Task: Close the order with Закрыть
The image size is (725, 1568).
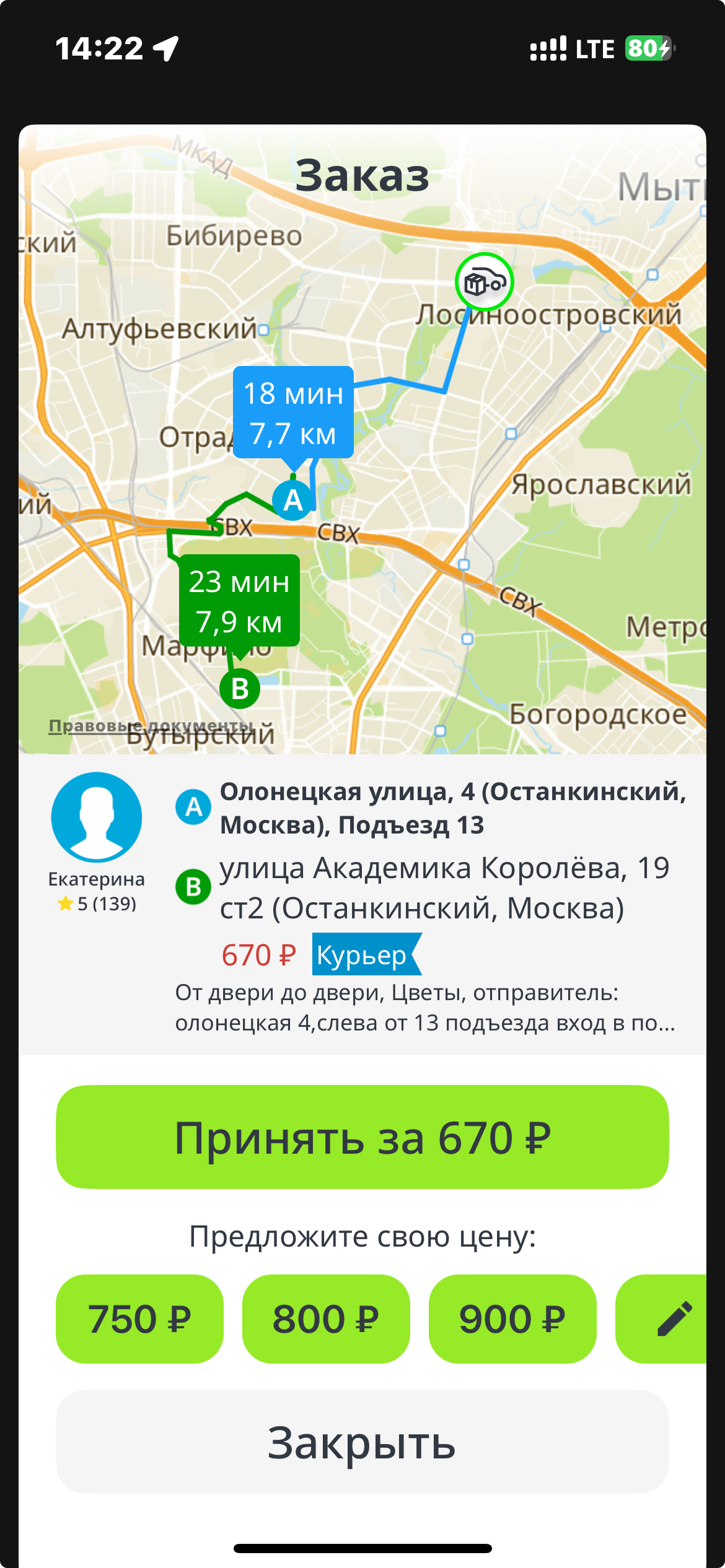Action: 362,1442
